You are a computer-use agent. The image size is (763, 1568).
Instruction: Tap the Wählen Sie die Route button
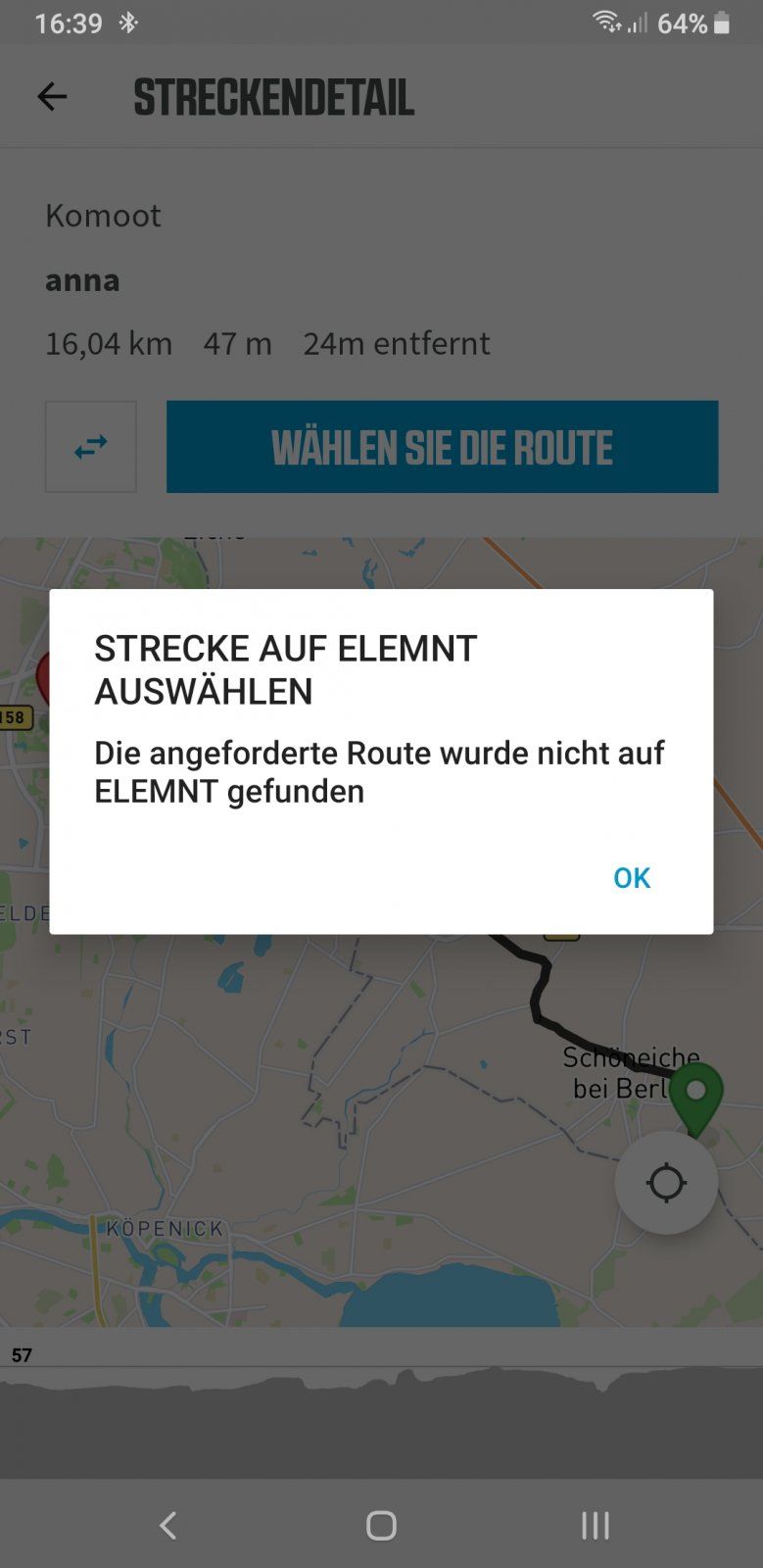click(442, 447)
